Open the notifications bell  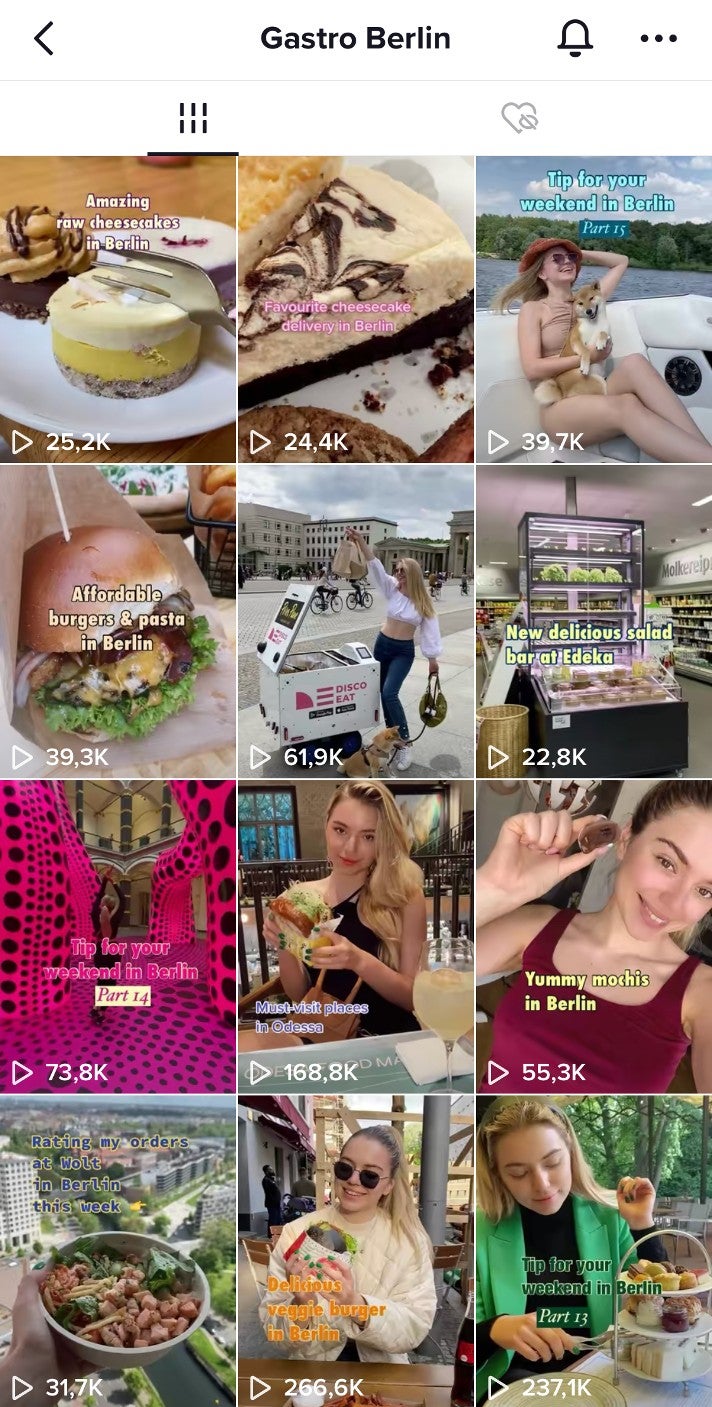click(575, 39)
